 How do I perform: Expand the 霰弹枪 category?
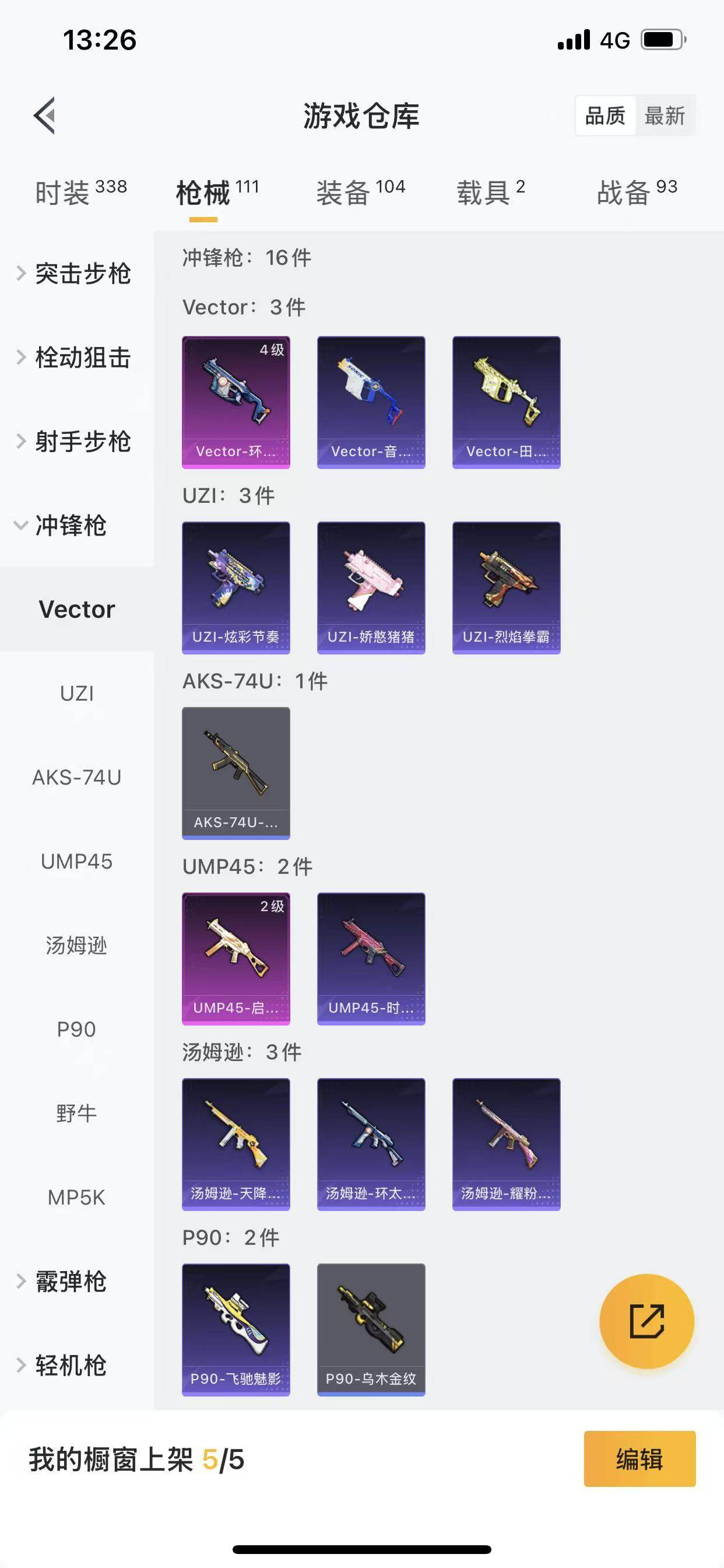tap(70, 1282)
